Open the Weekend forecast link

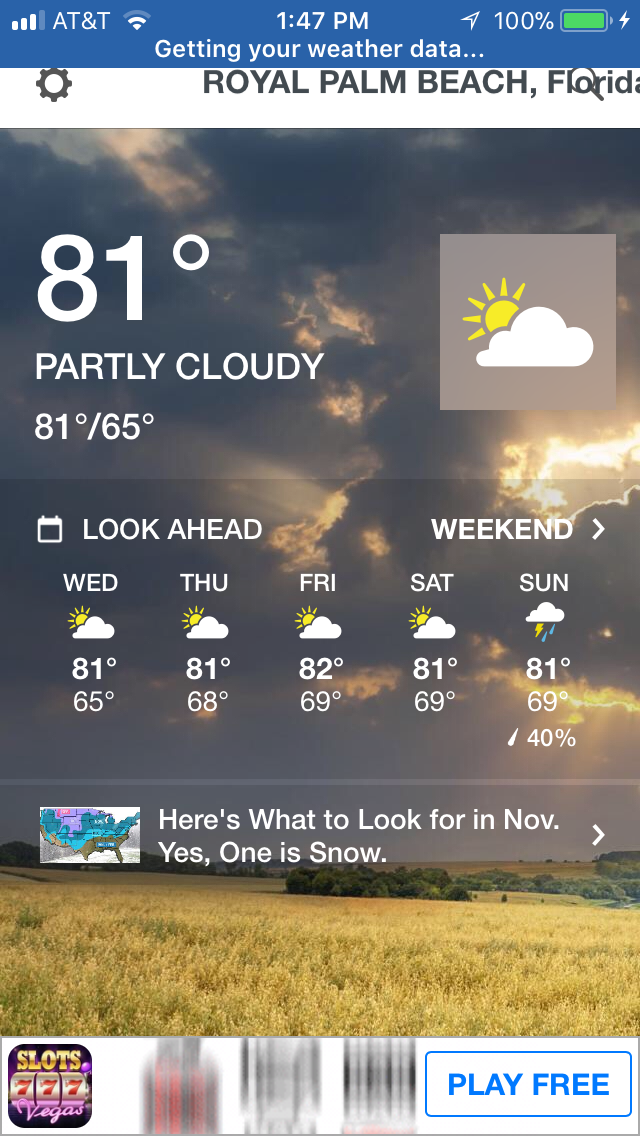click(518, 529)
